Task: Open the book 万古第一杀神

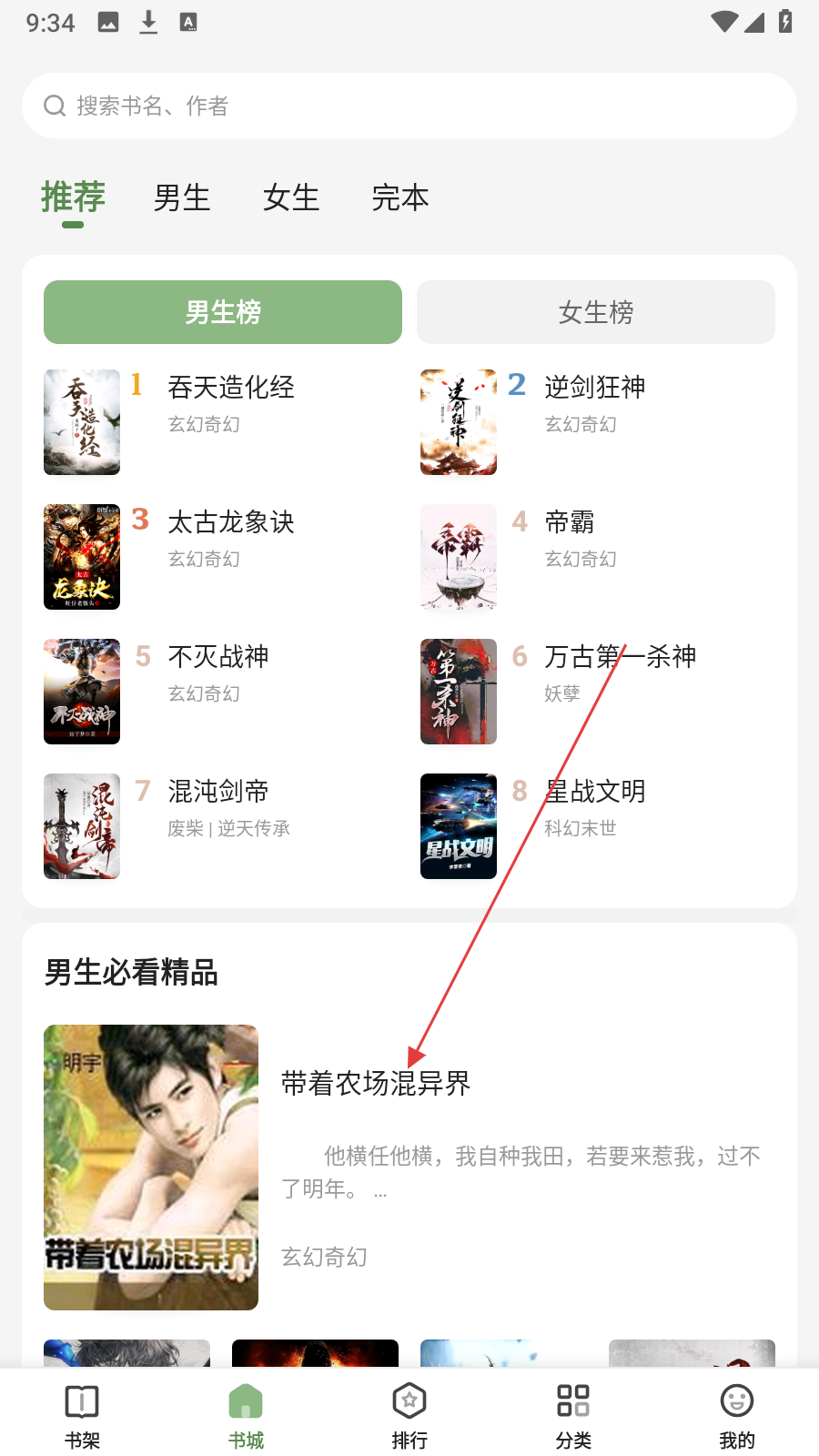Action: (x=621, y=657)
